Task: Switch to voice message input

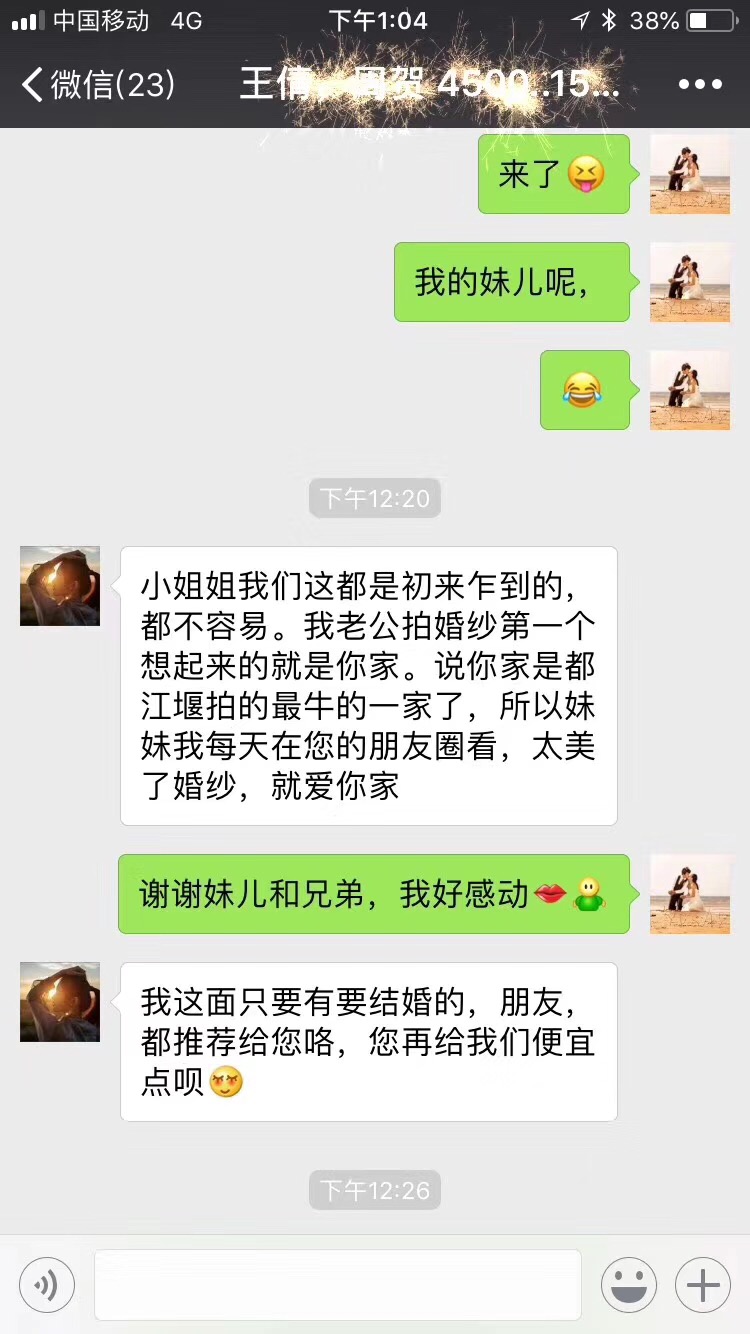Action: (x=47, y=1285)
